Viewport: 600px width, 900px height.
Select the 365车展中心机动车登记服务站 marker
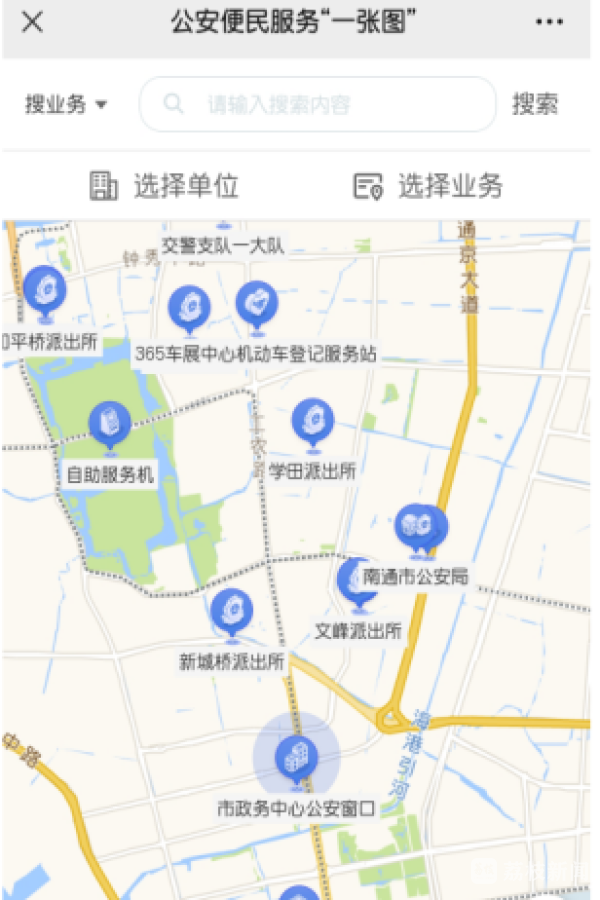188,309
